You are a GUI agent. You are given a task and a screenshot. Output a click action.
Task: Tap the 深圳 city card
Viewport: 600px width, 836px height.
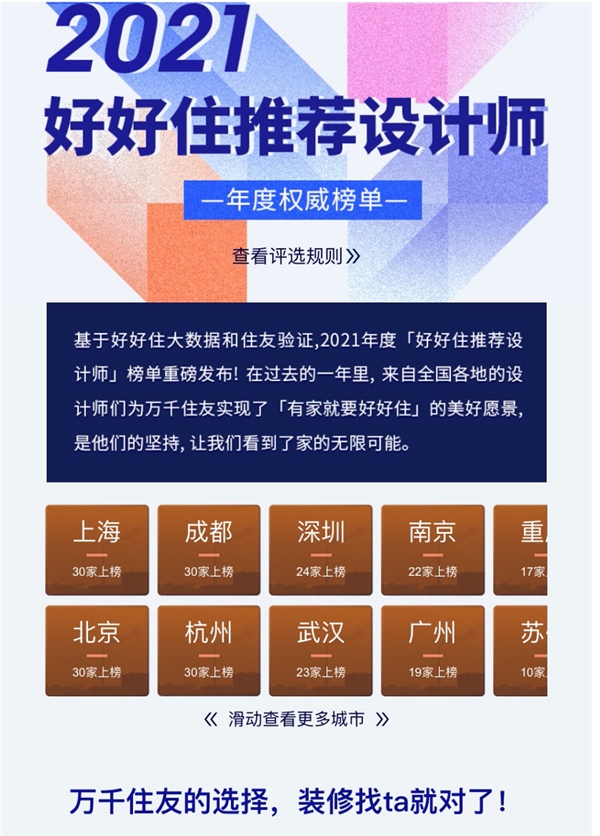point(321,550)
